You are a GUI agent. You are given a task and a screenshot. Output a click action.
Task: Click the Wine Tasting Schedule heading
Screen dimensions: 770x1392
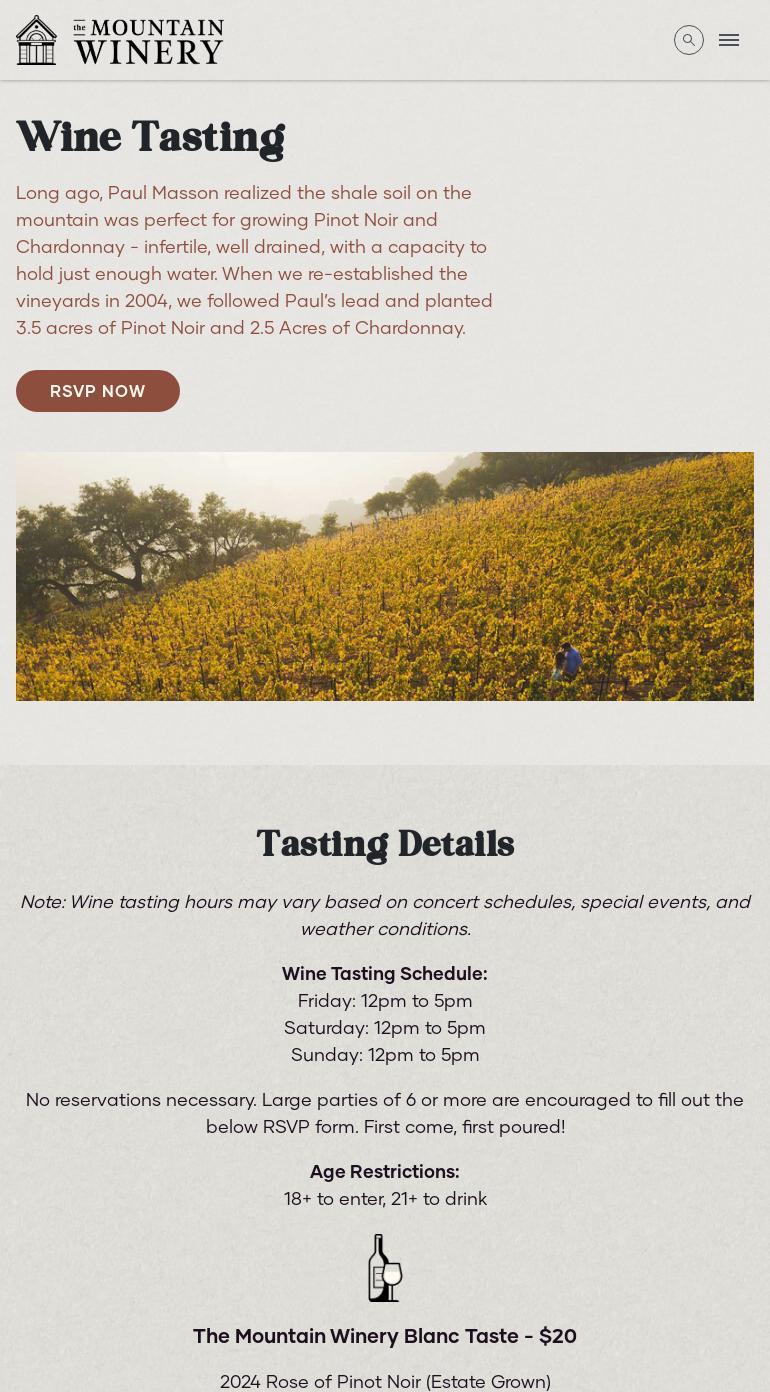coord(385,973)
